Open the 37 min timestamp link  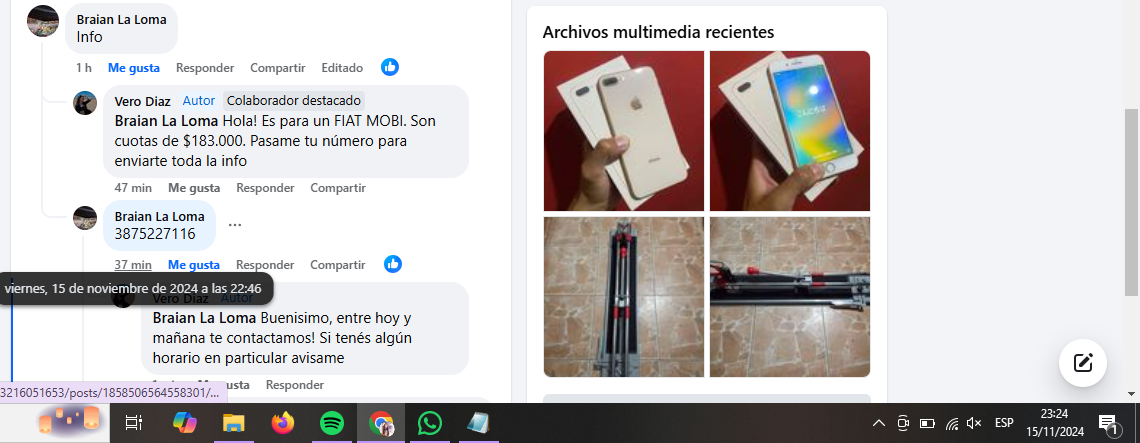click(132, 265)
